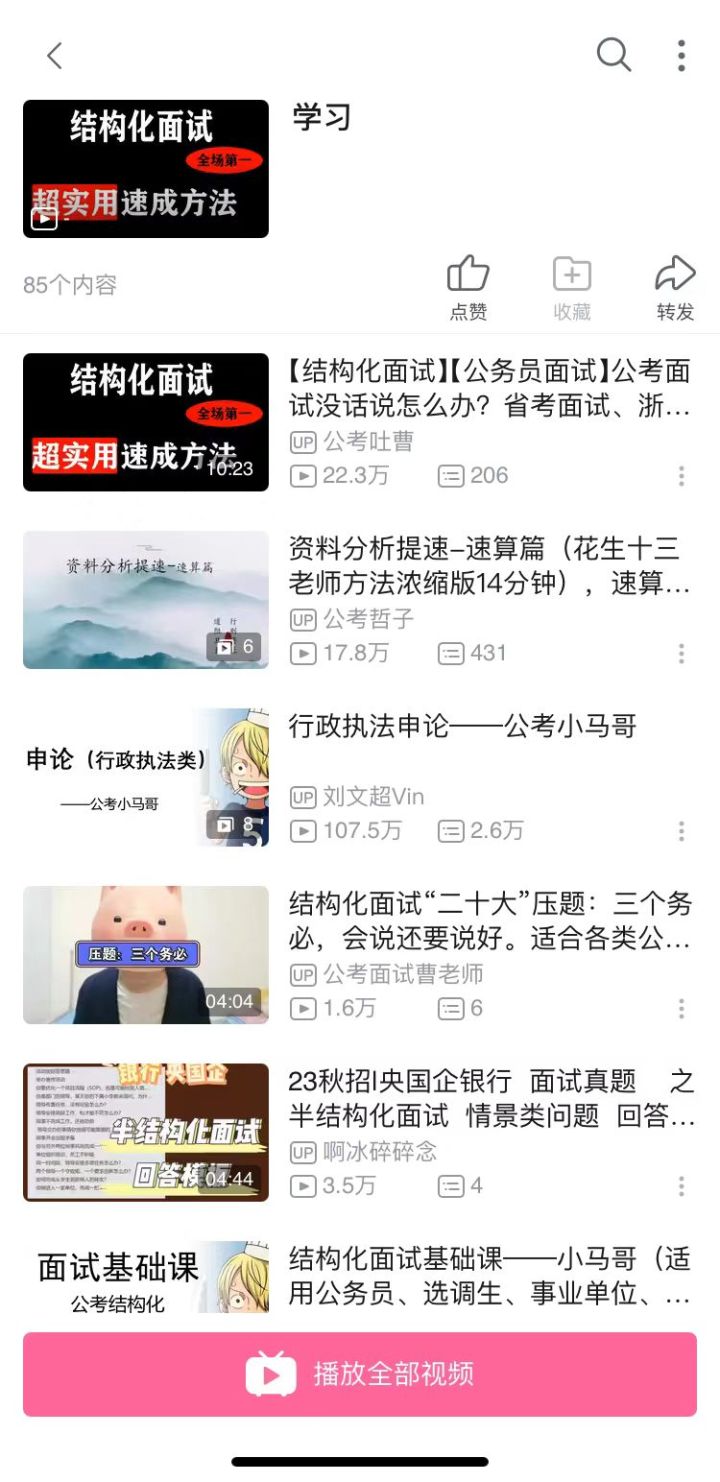This screenshot has width=720, height=1482.
Task: Tap the like (点赞) thumbs-up icon
Action: pos(468,272)
